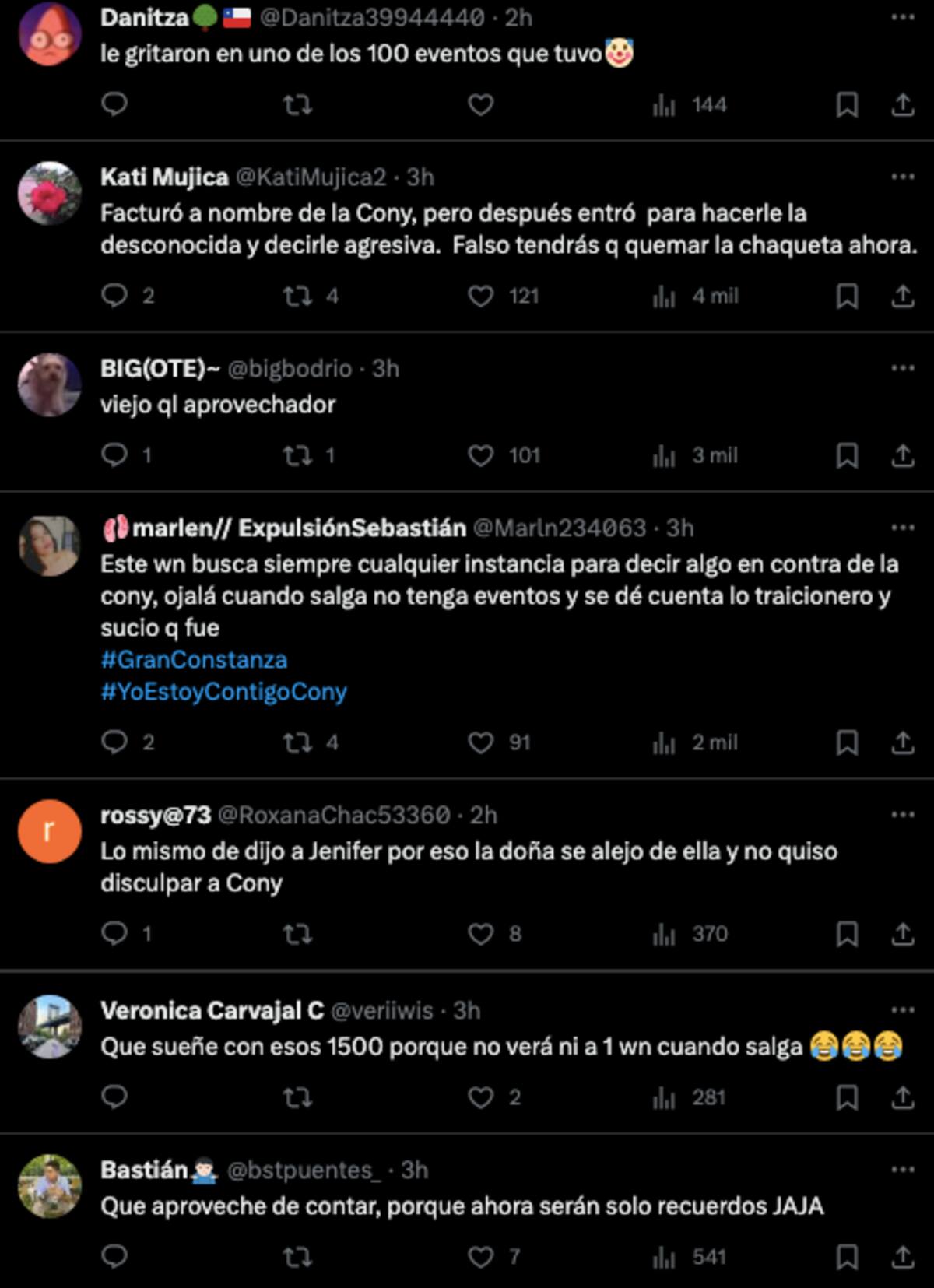Like Veronica Carvajal C's tweet
The height and width of the screenshot is (1288, 934).
(480, 1097)
